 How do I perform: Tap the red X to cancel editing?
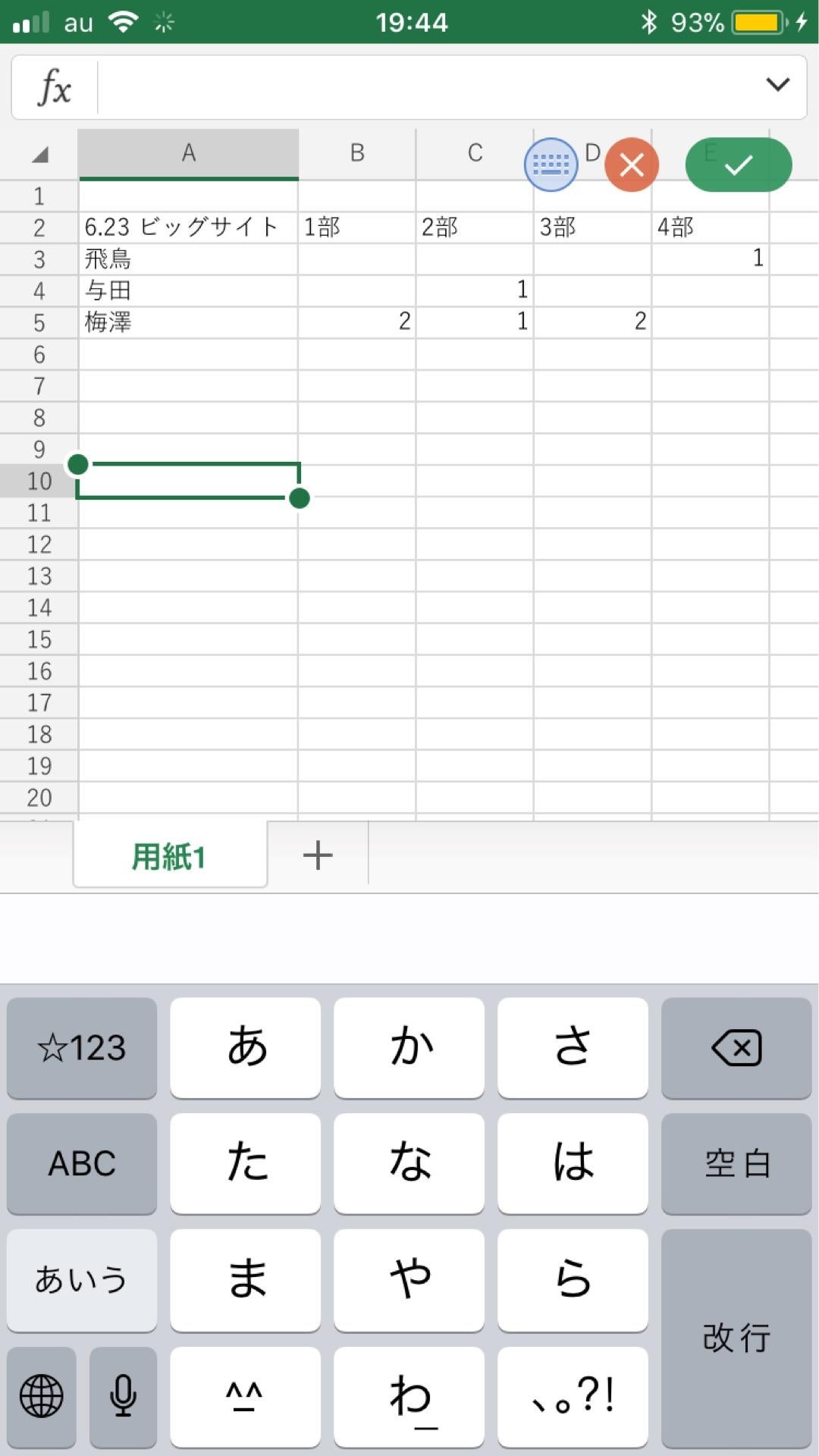point(631,164)
